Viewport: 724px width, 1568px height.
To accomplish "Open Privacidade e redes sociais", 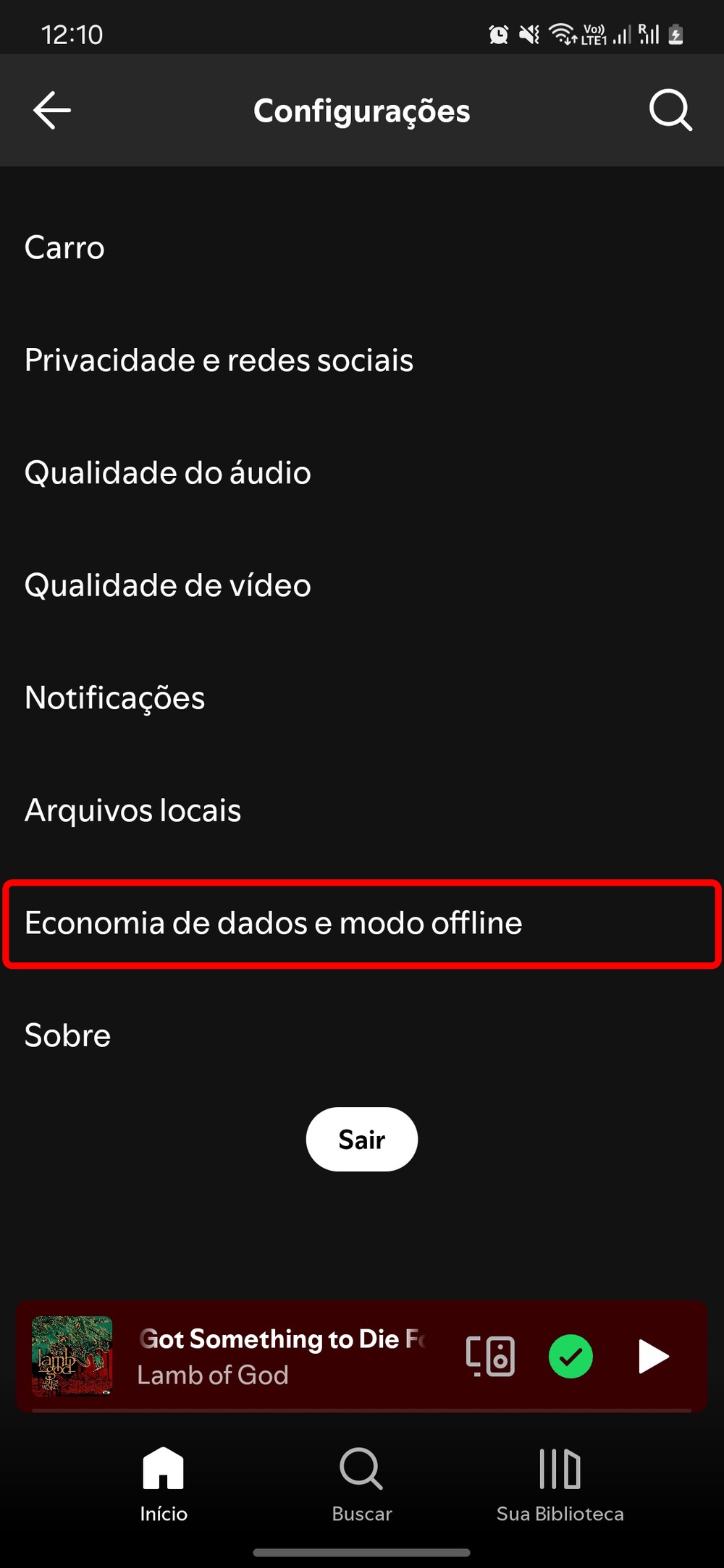I will coord(219,360).
